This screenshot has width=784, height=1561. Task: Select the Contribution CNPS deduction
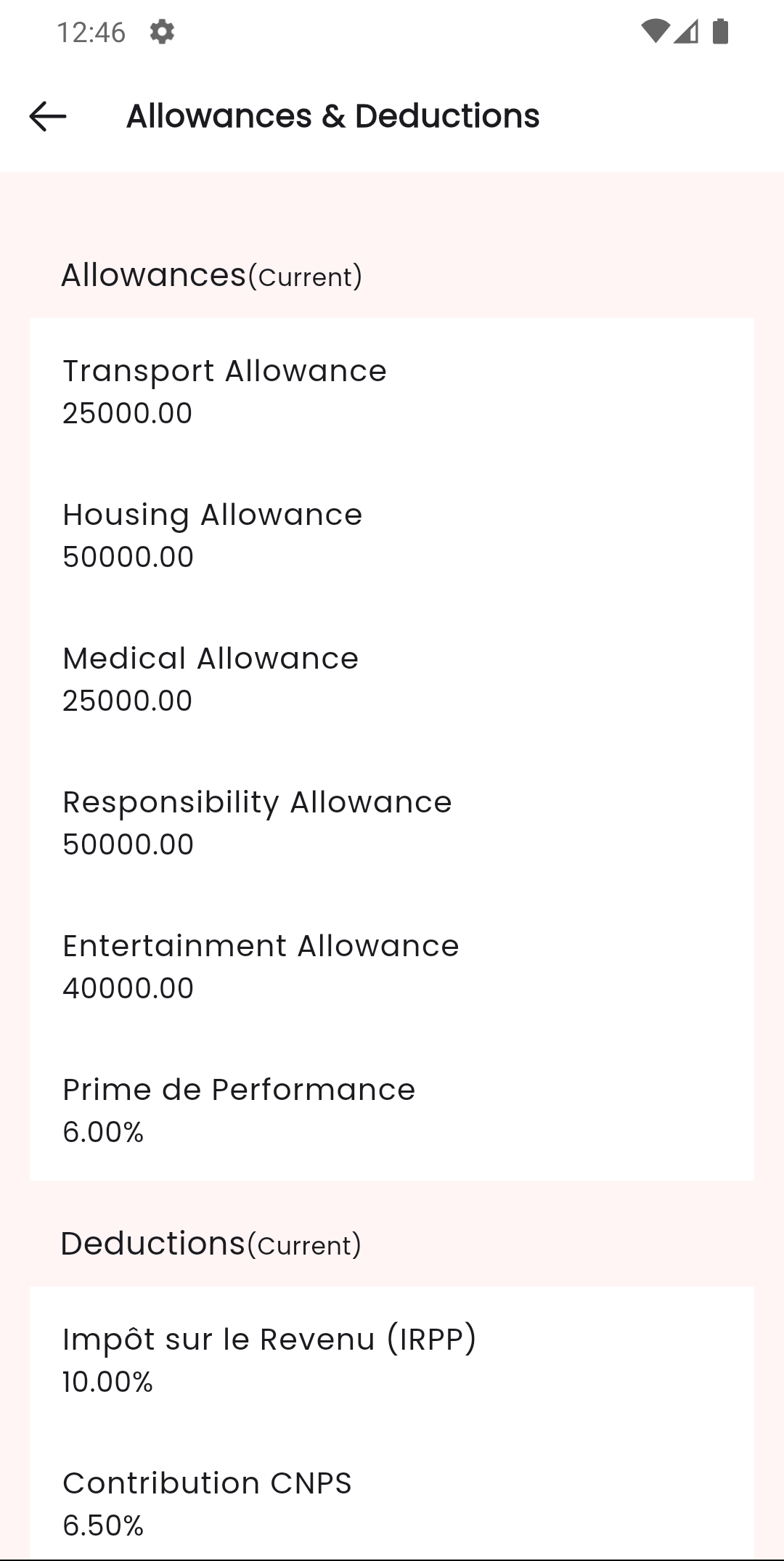(206, 1485)
